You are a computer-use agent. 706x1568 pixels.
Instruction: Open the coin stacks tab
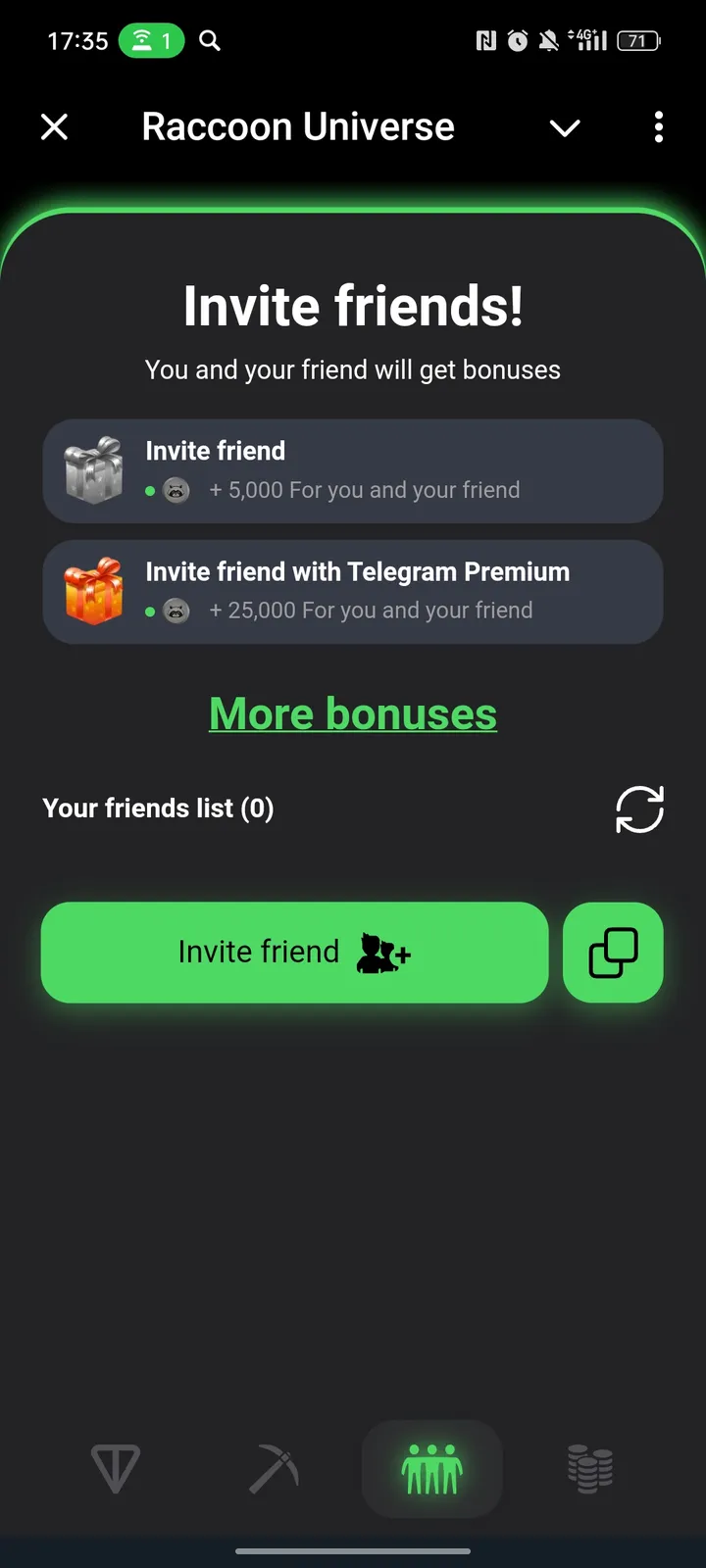[590, 1469]
